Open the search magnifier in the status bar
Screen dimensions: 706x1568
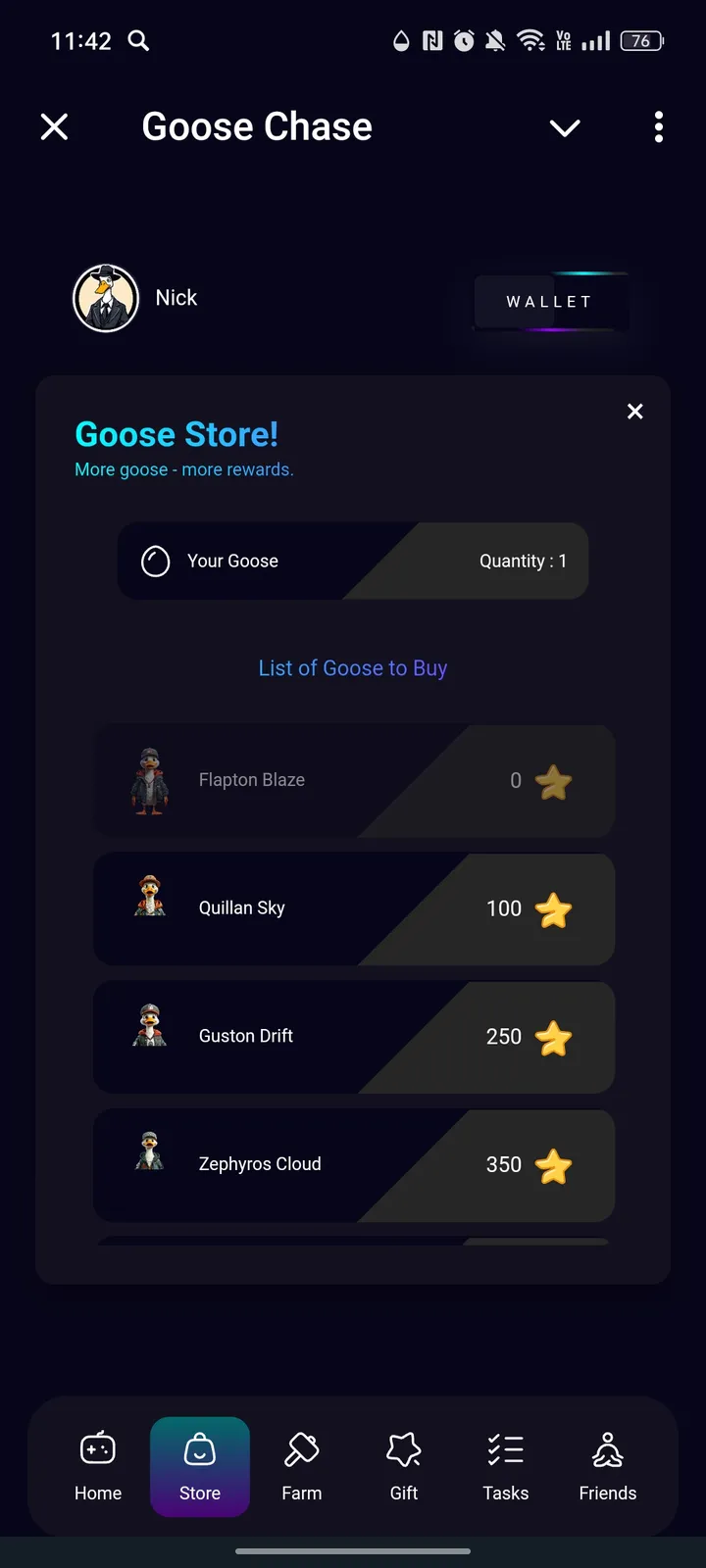click(138, 41)
